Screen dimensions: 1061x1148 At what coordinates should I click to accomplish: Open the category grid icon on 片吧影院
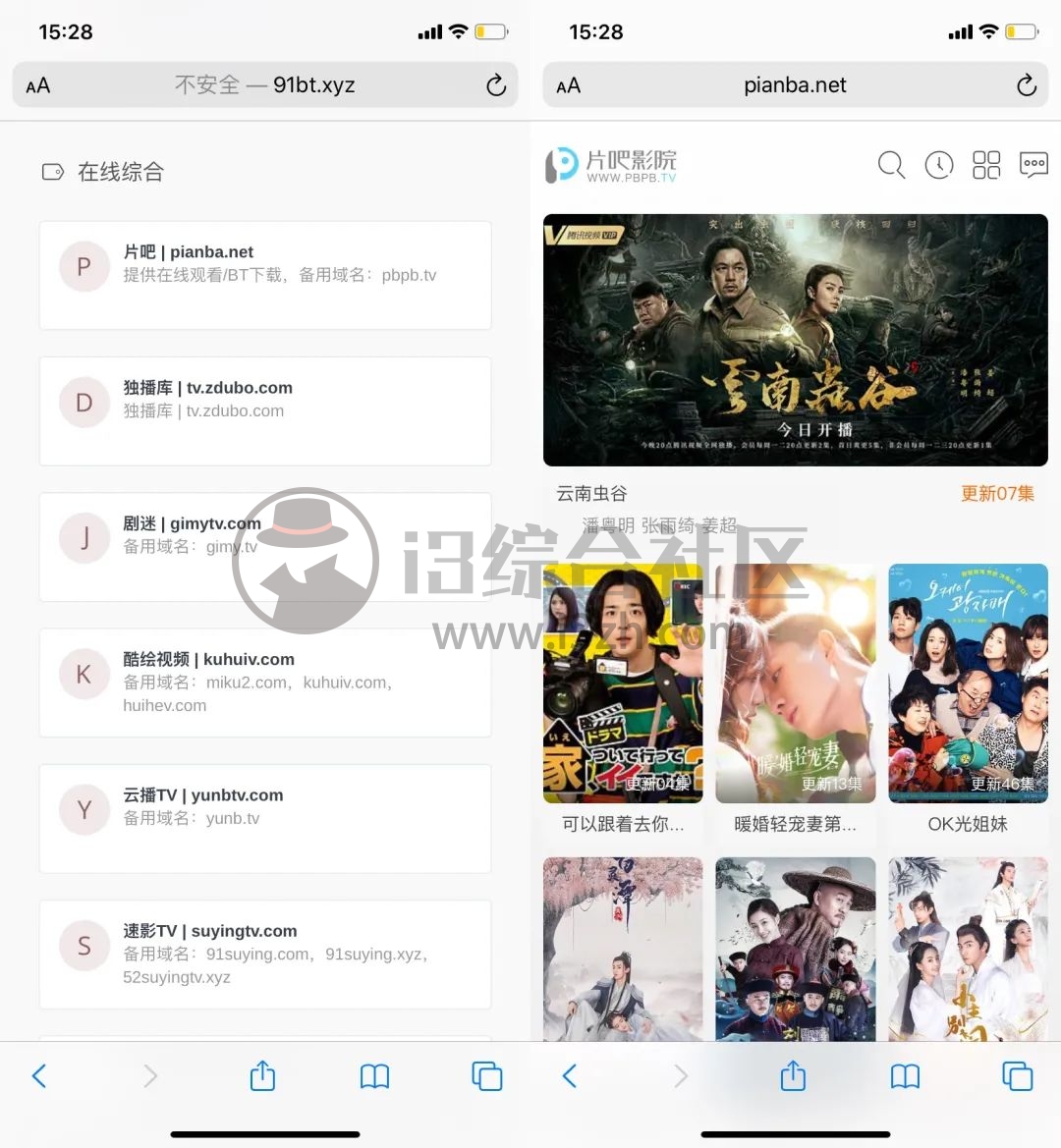986,165
